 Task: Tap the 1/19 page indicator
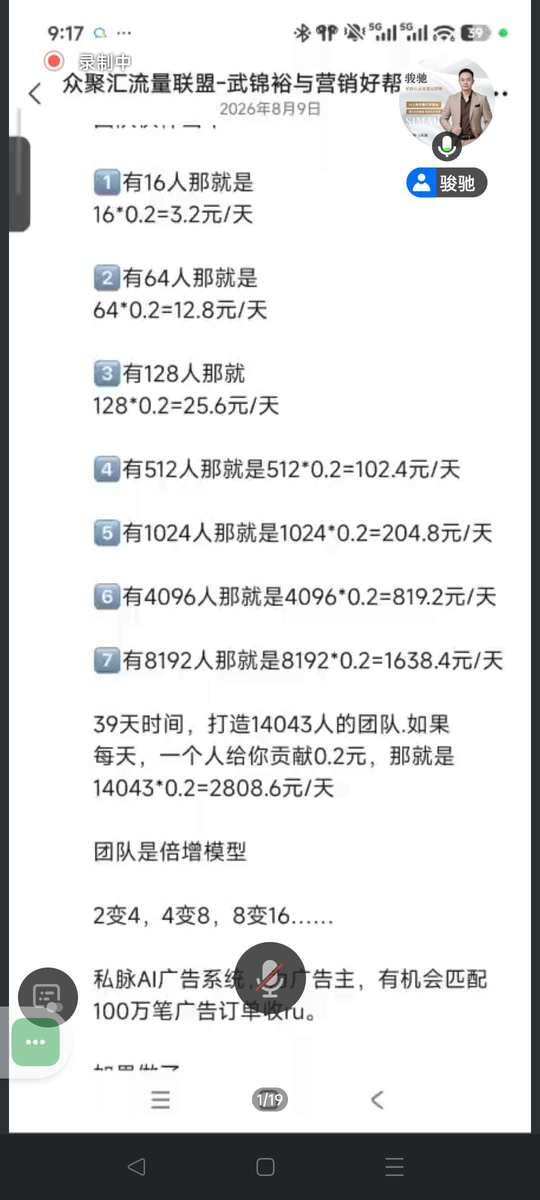(269, 1100)
